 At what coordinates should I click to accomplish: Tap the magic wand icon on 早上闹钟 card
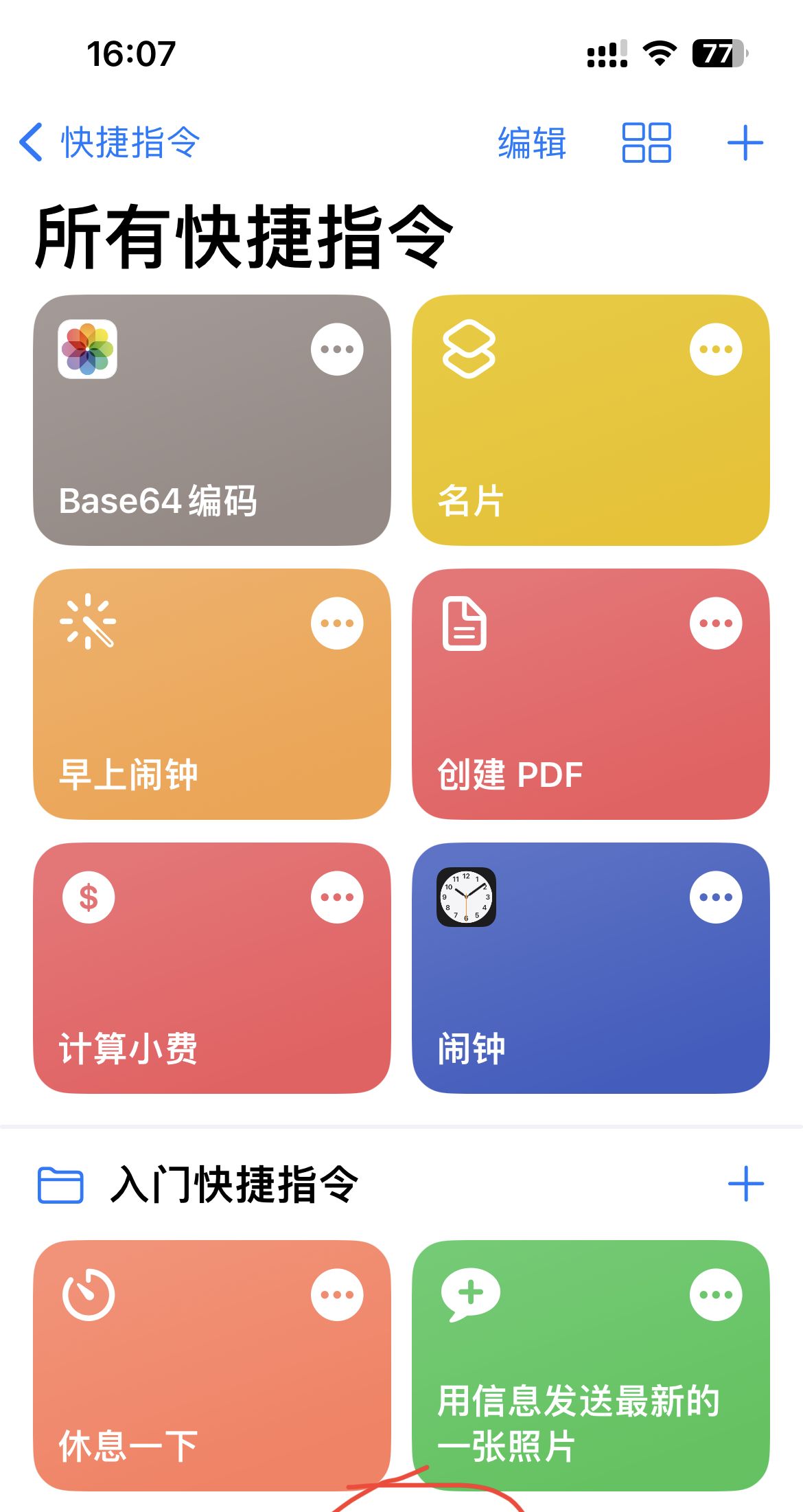tap(86, 622)
